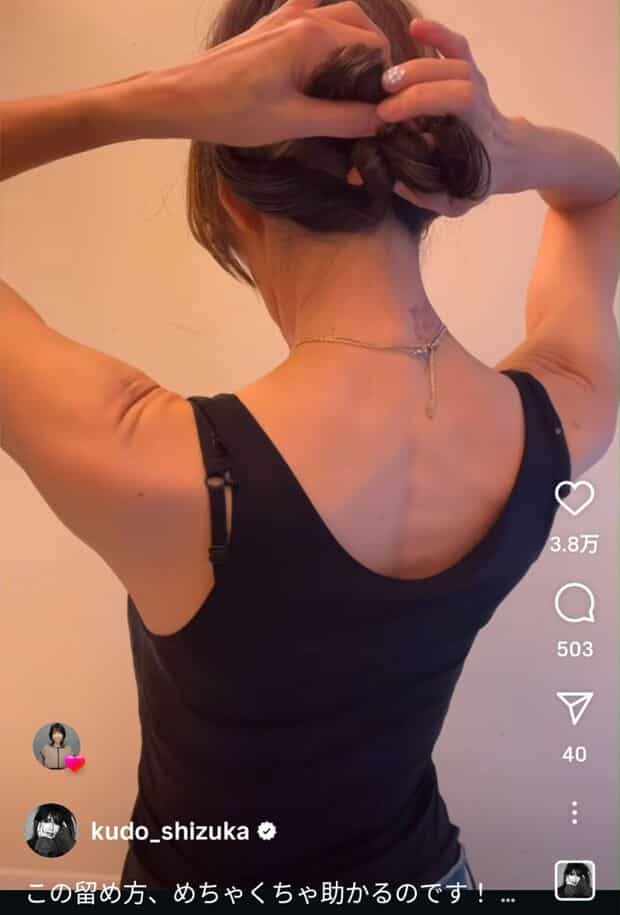Share this reel via the paper plane

click(x=574, y=708)
